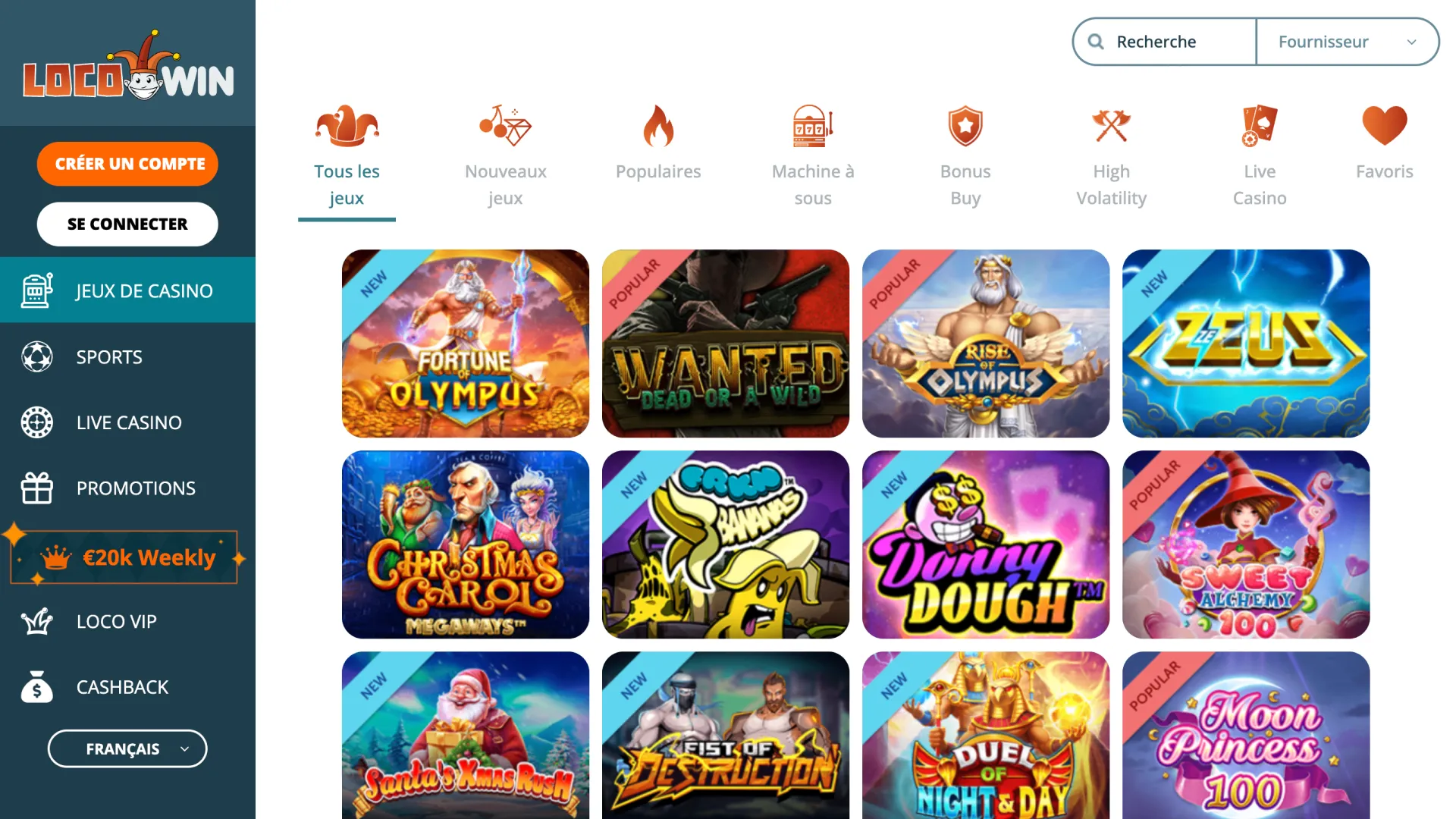Launch Wanted Dead or a Wild

coord(726,344)
